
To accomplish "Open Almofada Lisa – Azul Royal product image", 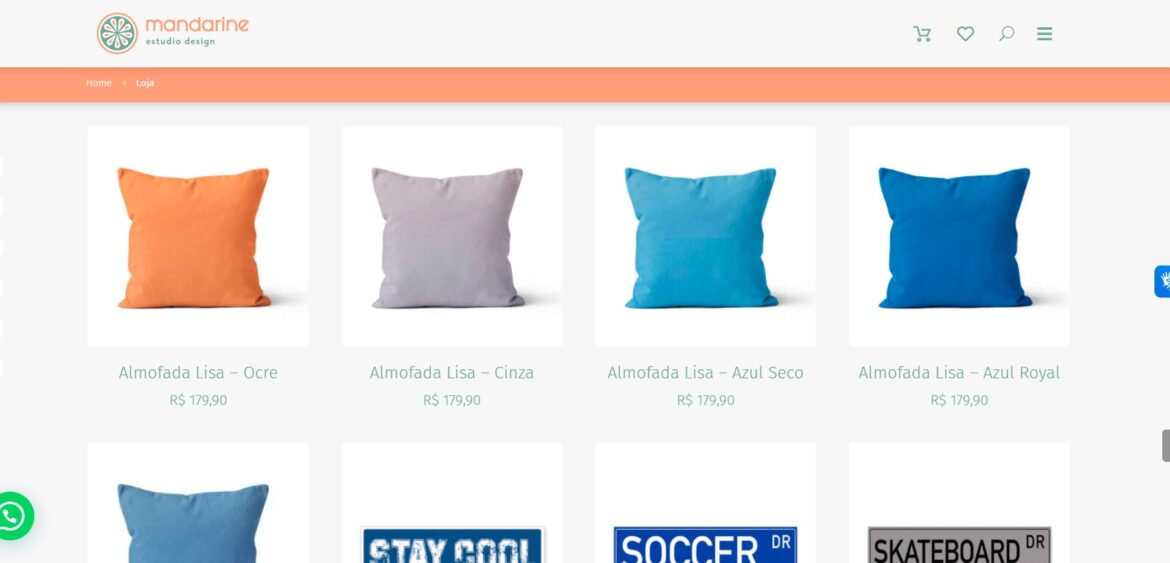I will coord(959,237).
